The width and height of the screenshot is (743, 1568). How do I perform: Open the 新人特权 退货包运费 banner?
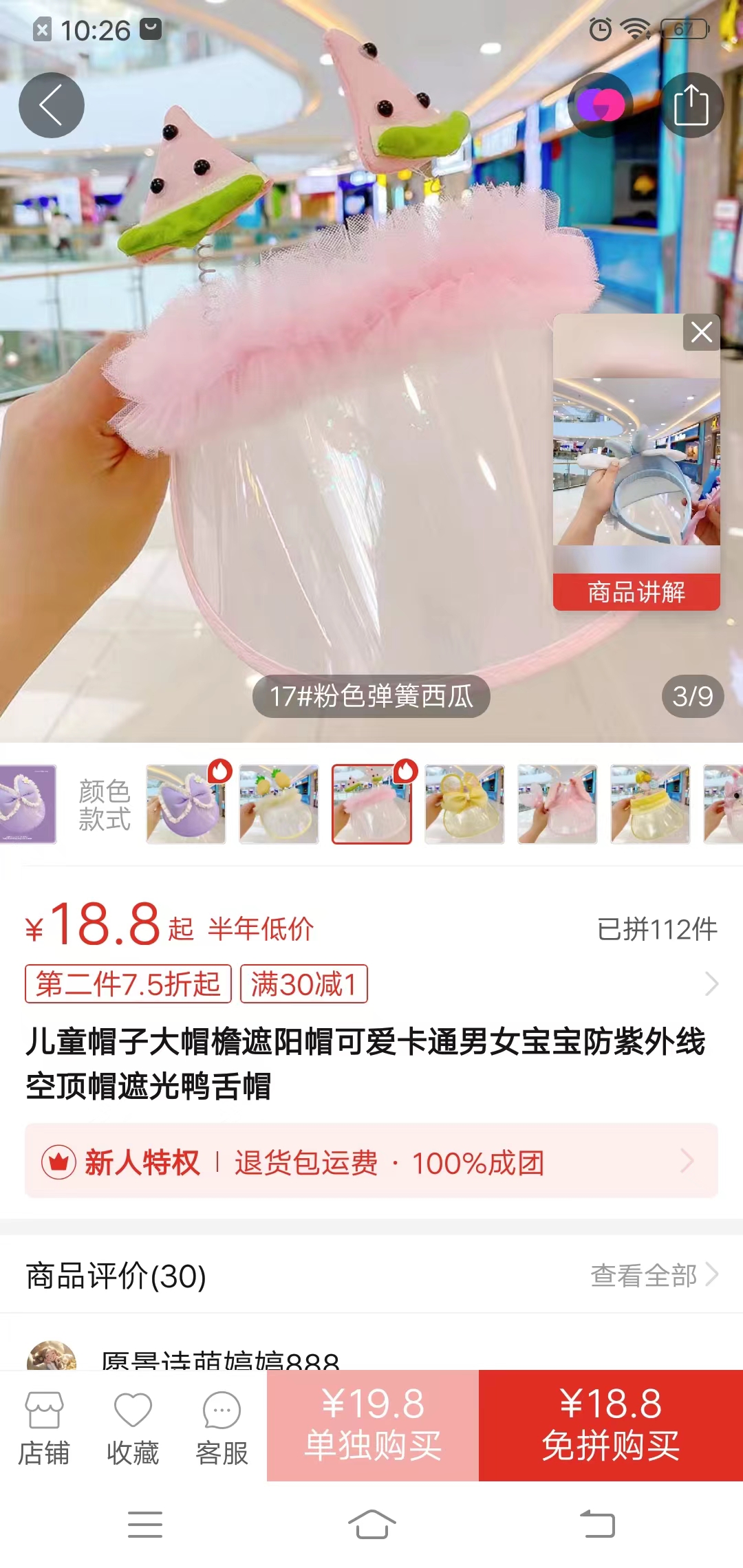[371, 1162]
